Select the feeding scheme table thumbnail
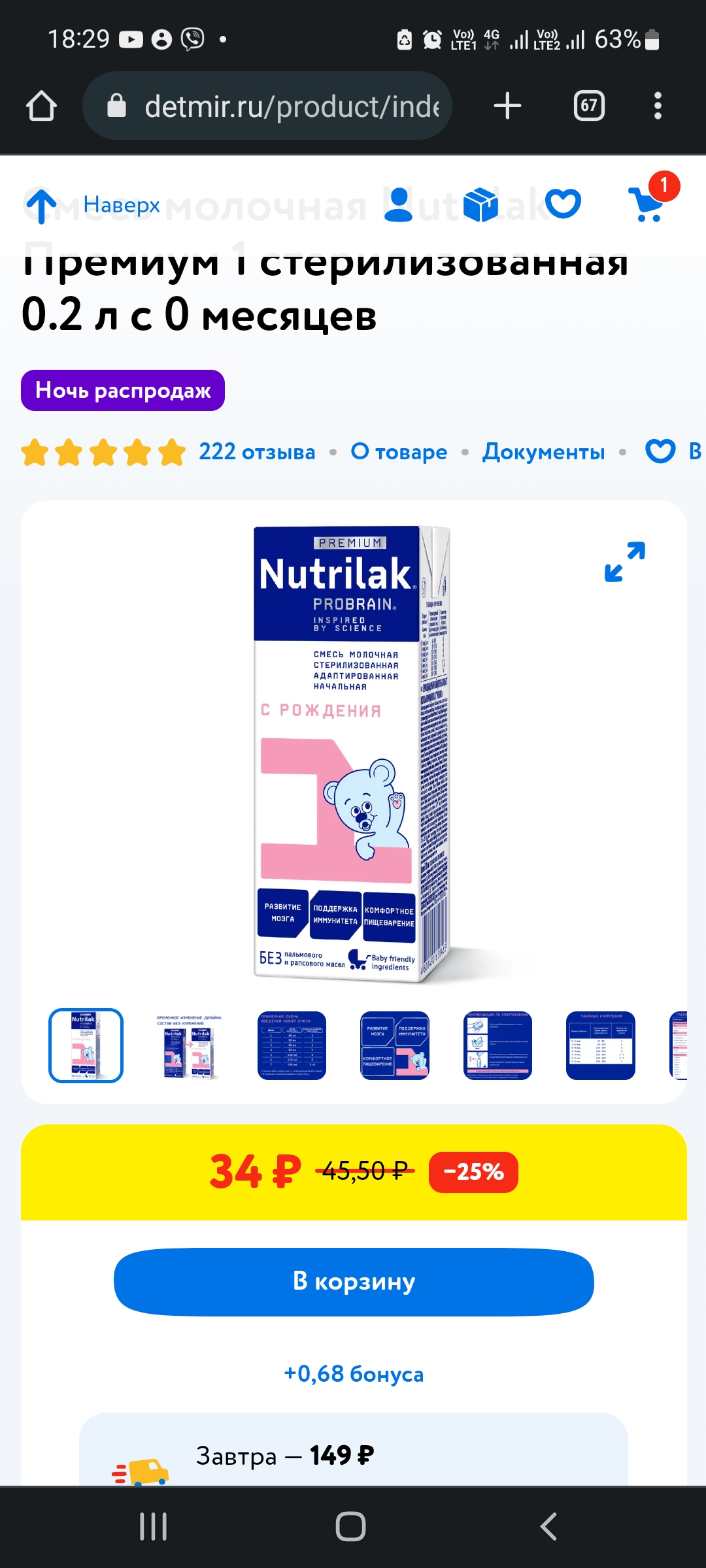The width and height of the screenshot is (706, 1568). (292, 1046)
